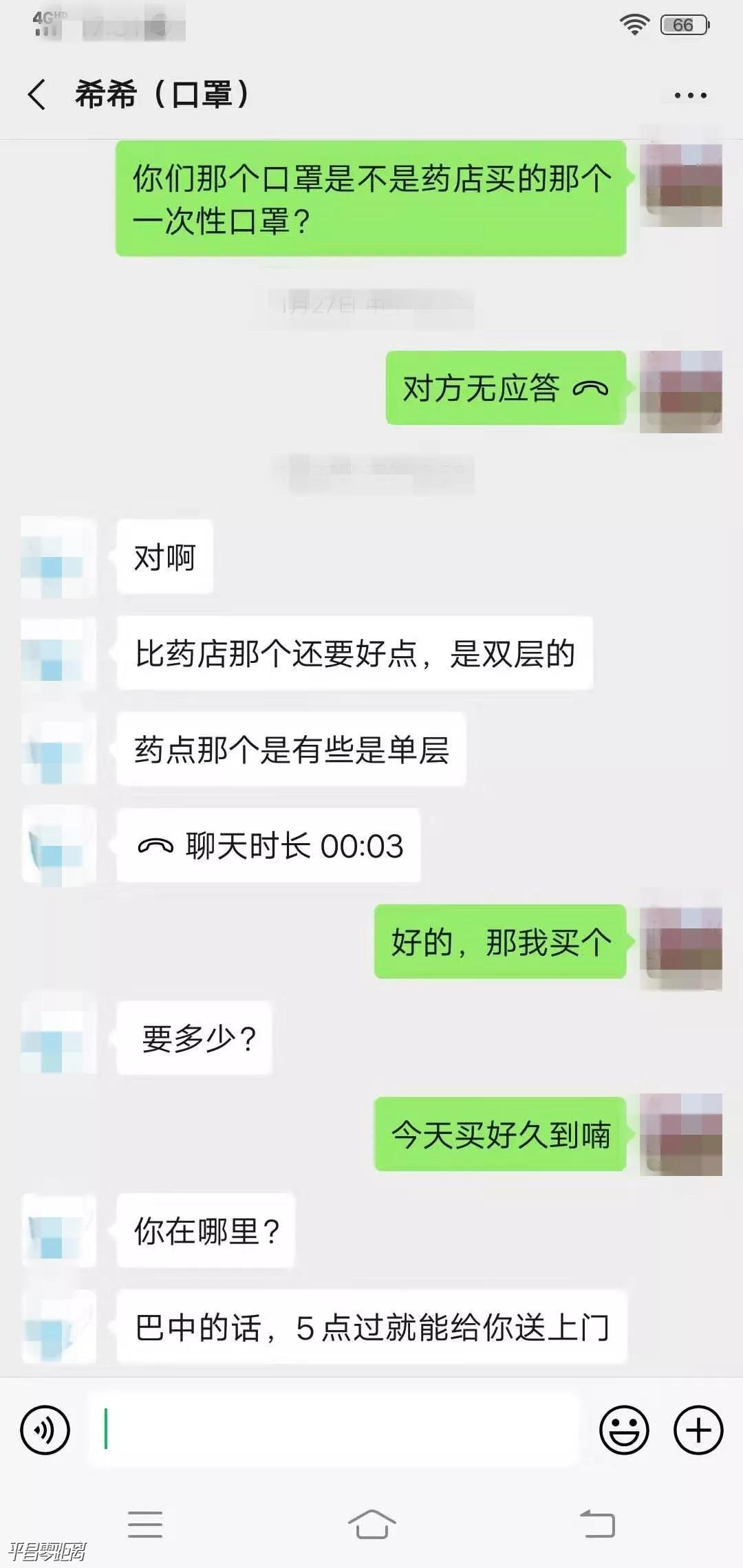The image size is (743, 1568).
Task: Open the emoji sticker panel
Action: tap(624, 1430)
